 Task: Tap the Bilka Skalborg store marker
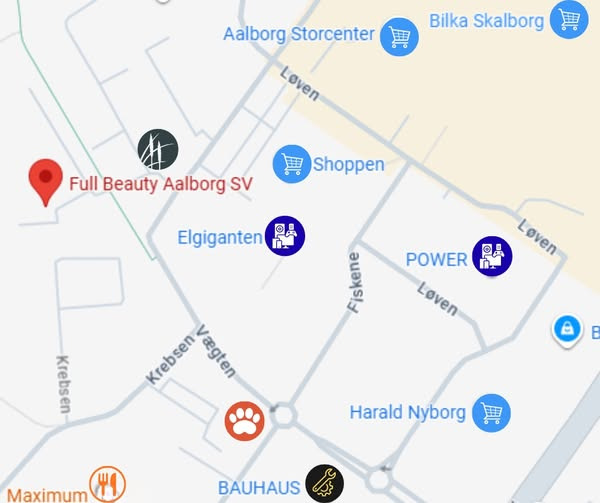[568, 19]
